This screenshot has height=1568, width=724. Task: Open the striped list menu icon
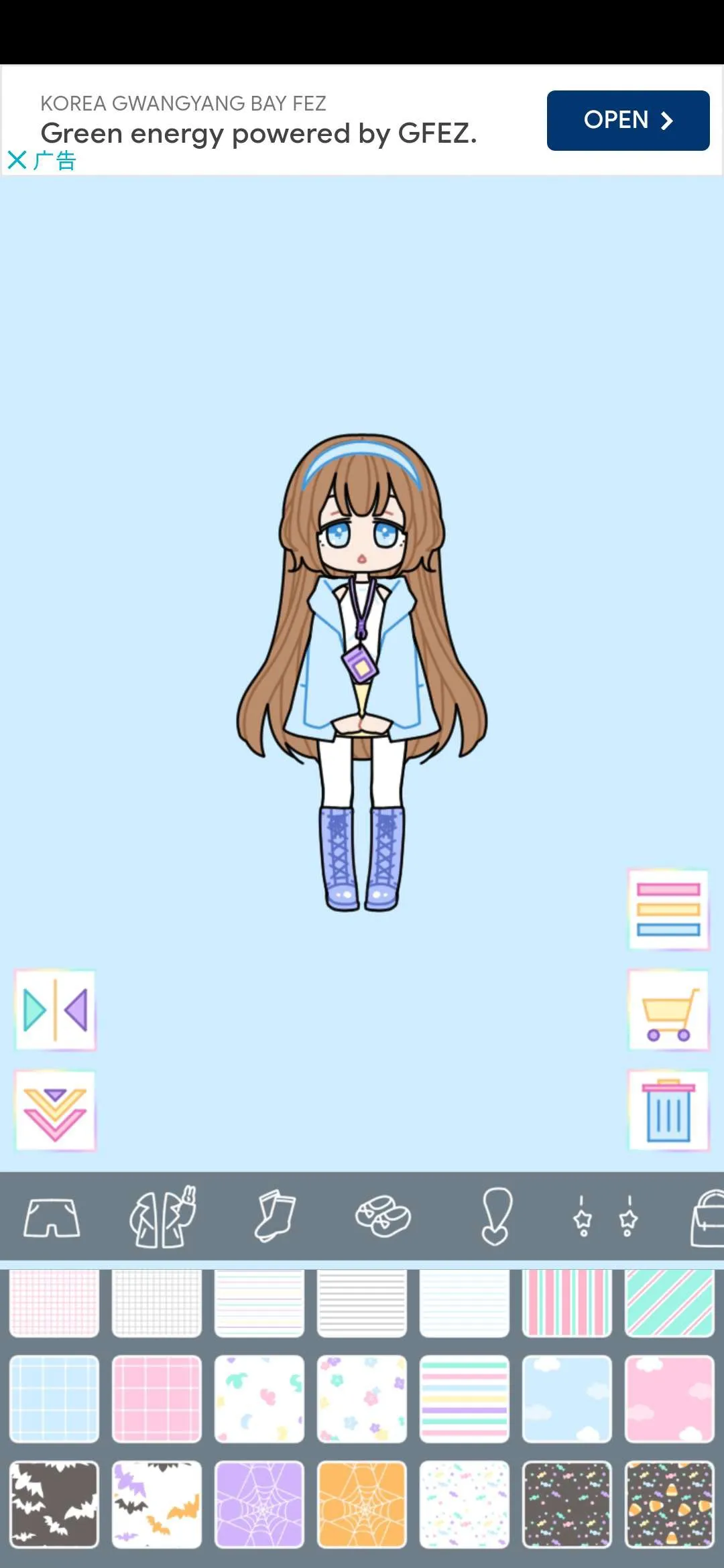tap(668, 909)
